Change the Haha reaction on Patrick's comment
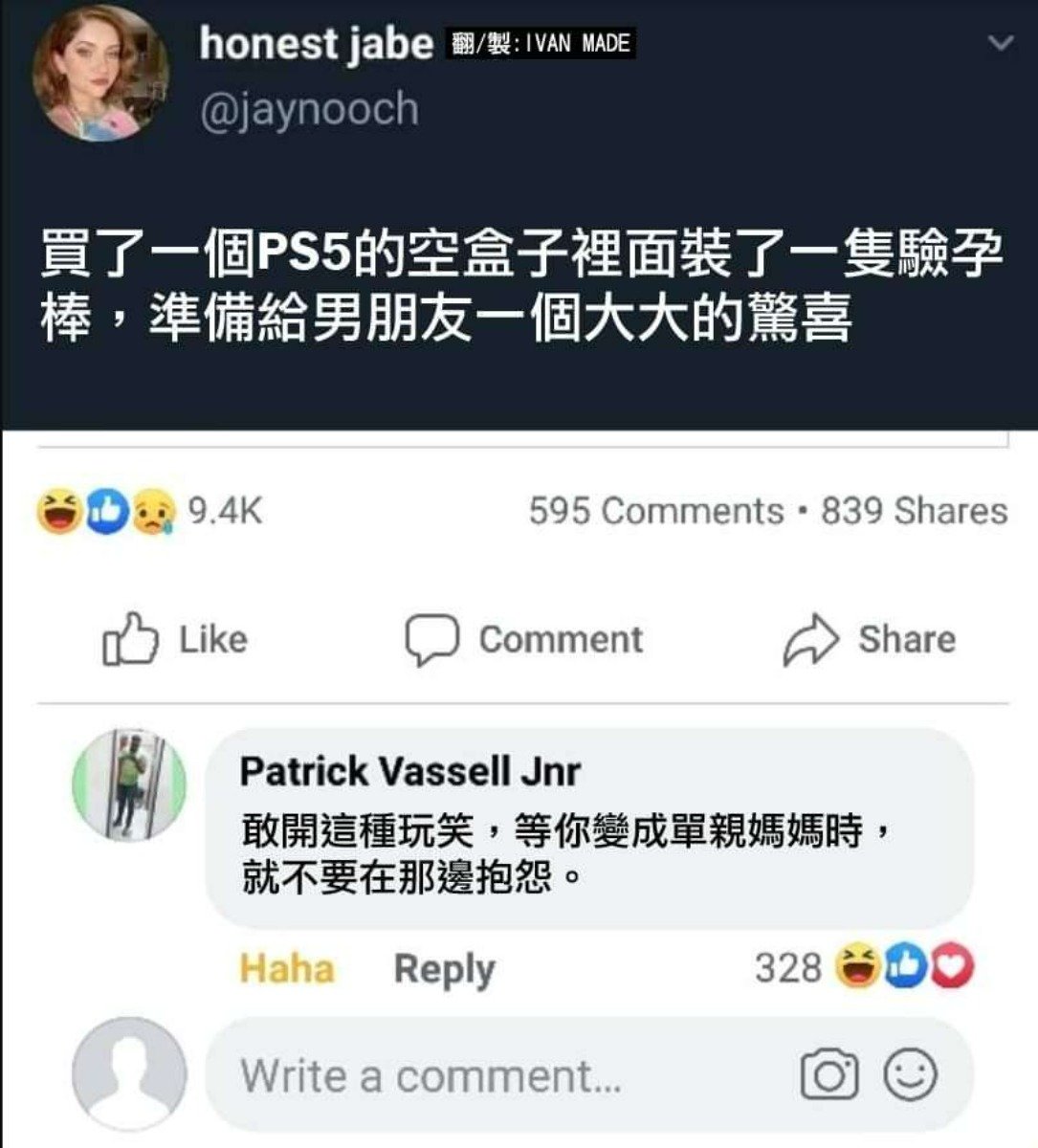1038x1148 pixels. [x=286, y=968]
